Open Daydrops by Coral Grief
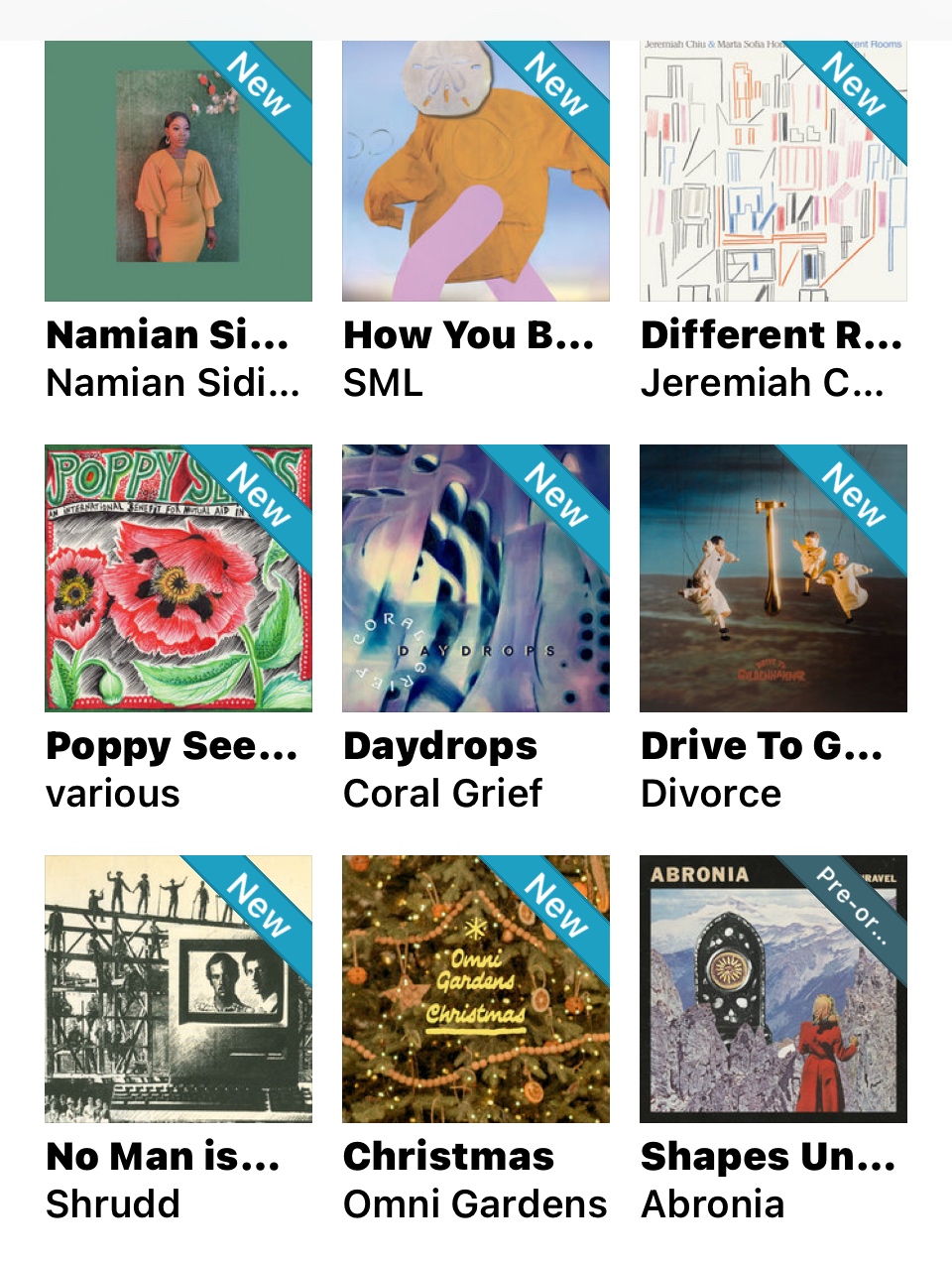 point(476,578)
